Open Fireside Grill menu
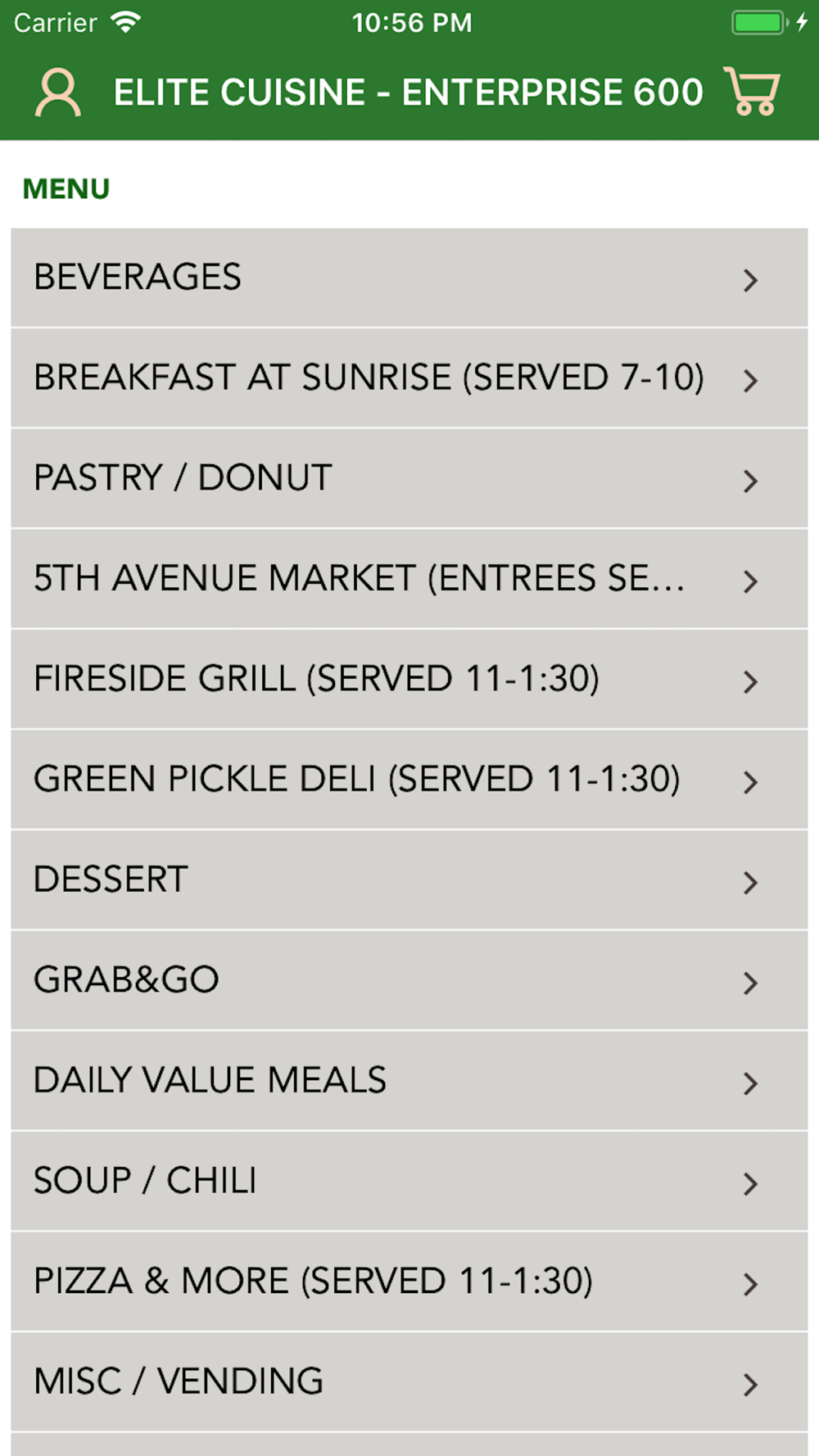Screen dimensions: 819x1456 tap(409, 680)
